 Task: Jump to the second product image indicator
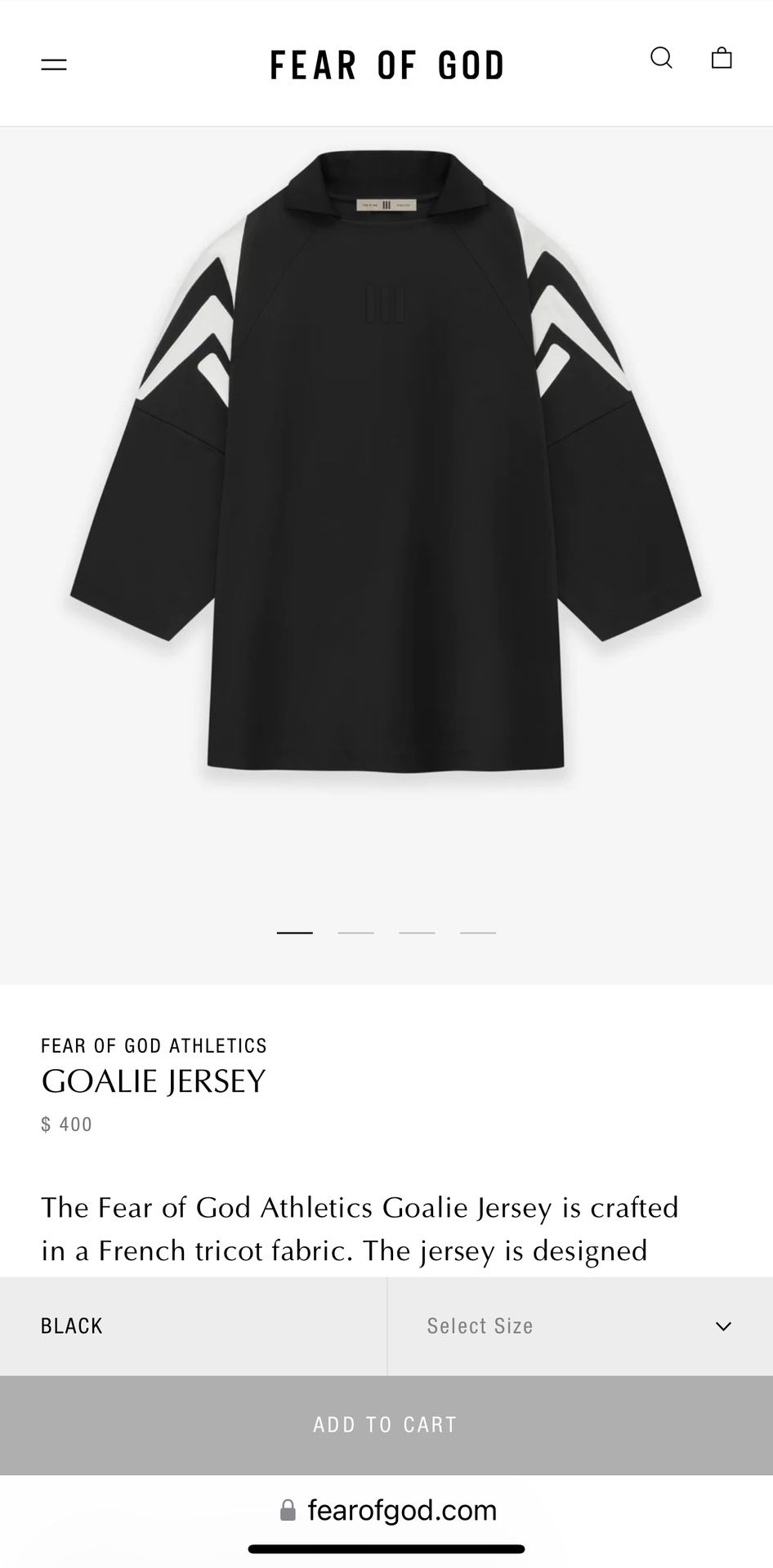[x=355, y=932]
